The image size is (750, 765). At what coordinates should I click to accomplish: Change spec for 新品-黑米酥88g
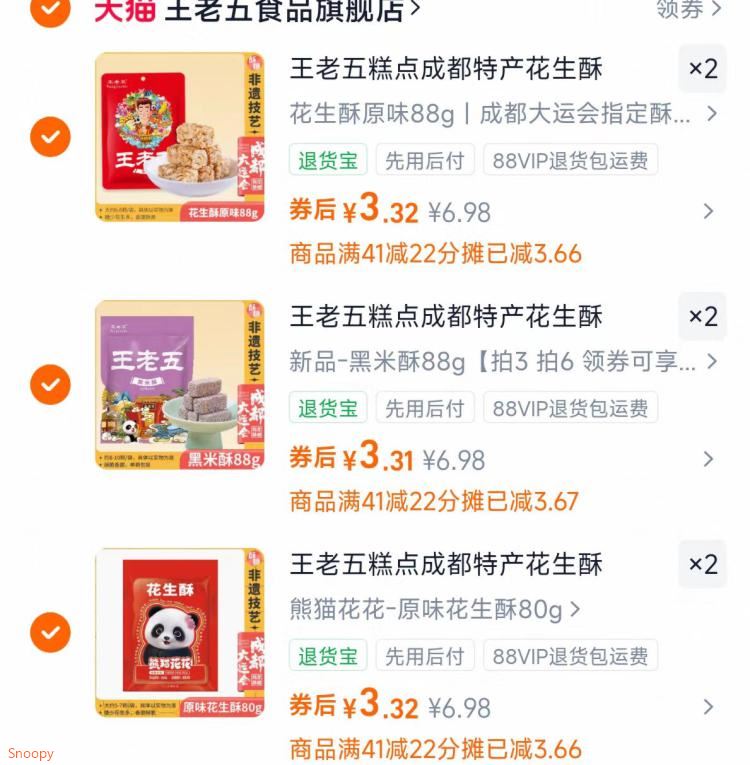(x=500, y=362)
